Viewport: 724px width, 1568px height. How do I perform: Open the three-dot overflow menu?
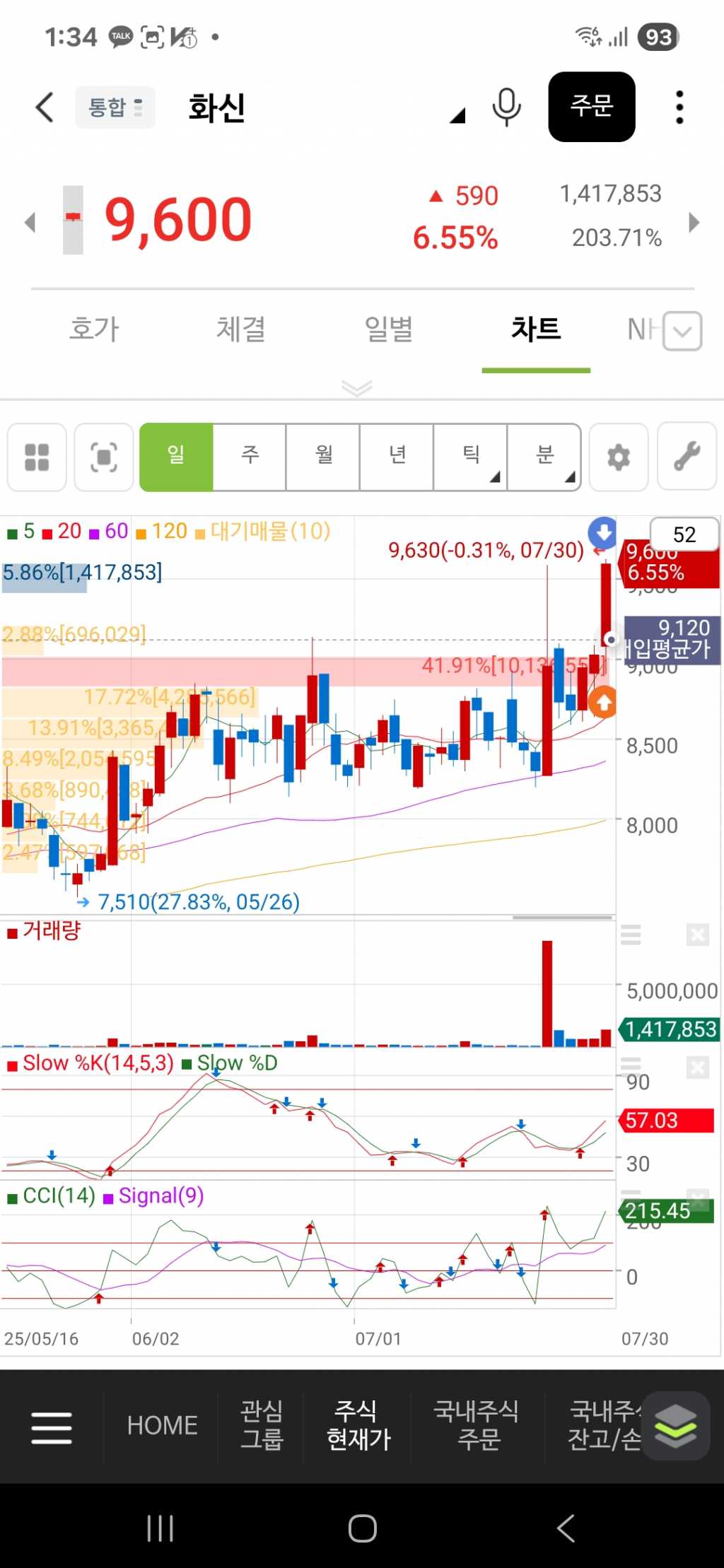[679, 107]
